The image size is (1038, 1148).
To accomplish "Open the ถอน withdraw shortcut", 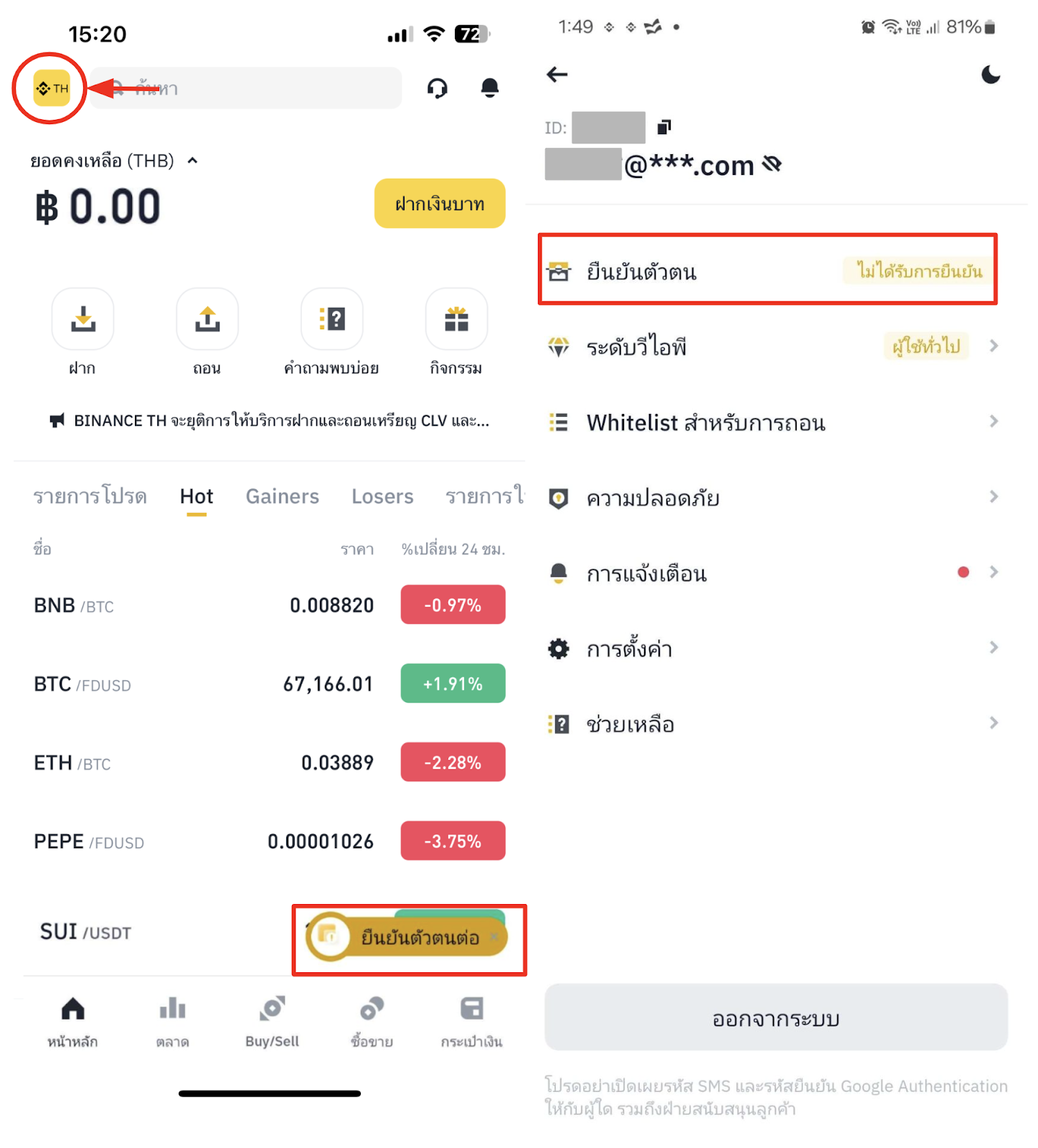I will pos(207,320).
